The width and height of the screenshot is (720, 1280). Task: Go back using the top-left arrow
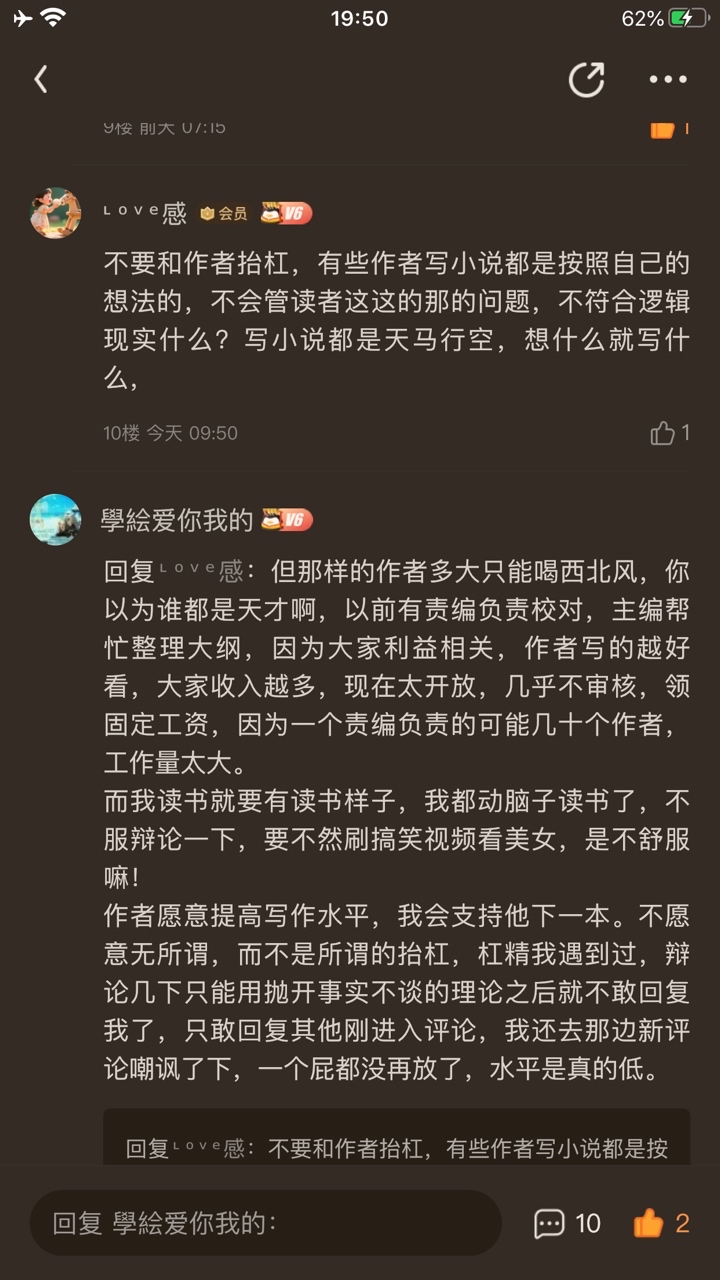pyautogui.click(x=41, y=80)
